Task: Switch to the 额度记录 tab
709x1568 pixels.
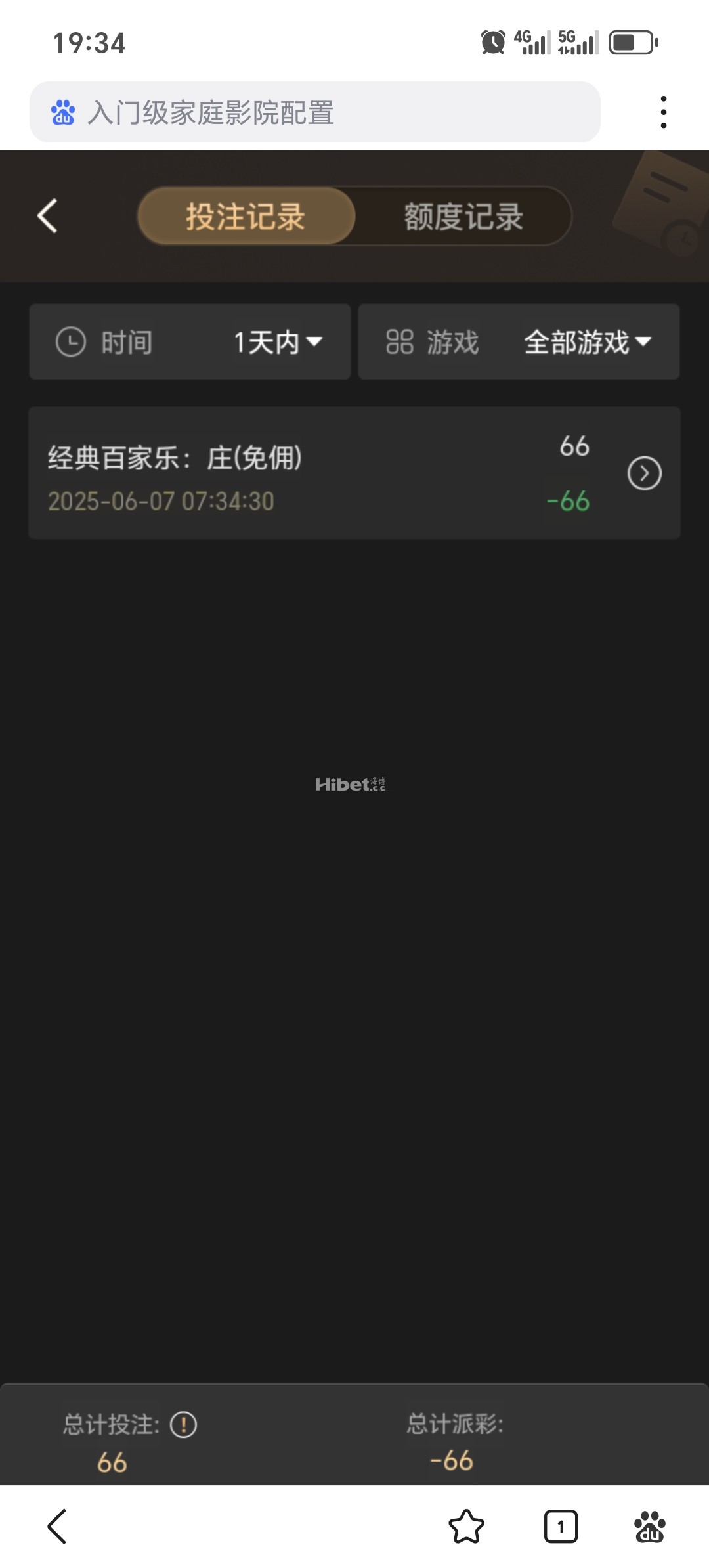Action: click(x=462, y=217)
